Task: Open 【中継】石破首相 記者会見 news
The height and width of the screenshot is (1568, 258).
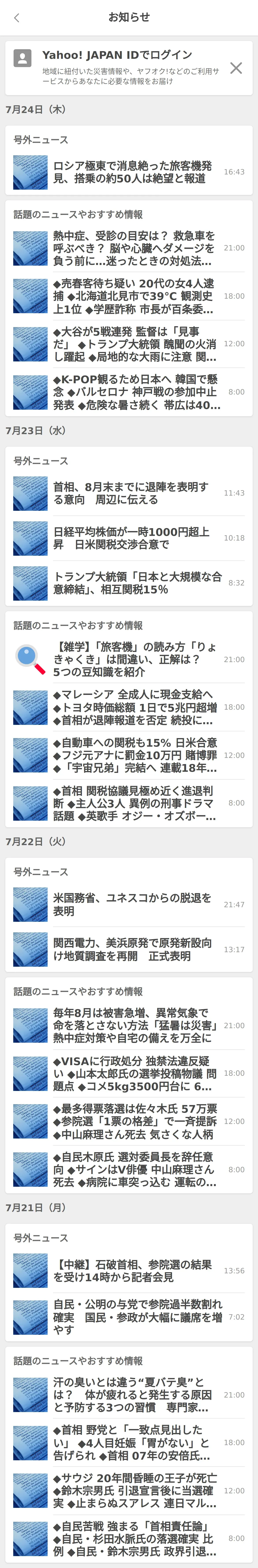Action: point(131,1271)
